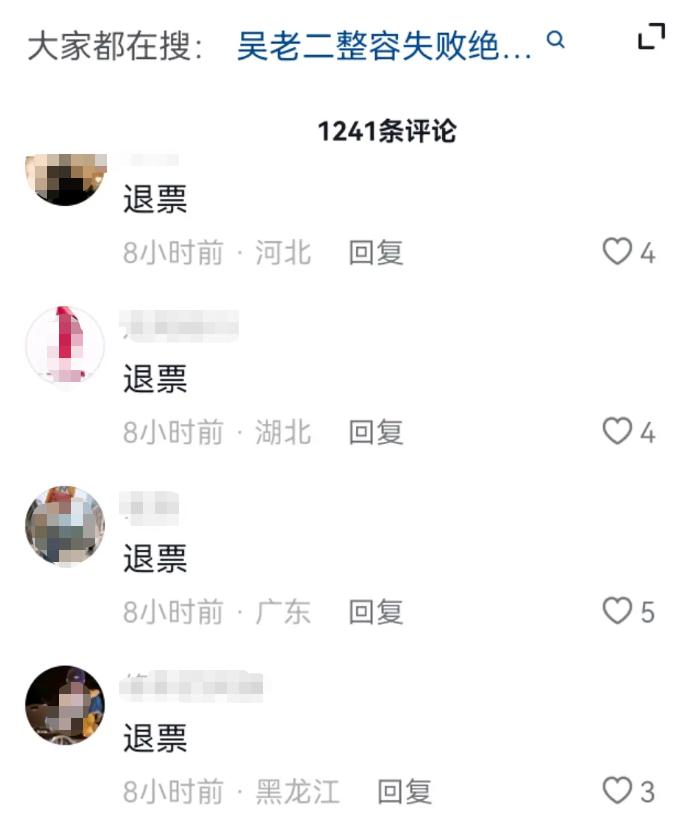Screen dimensions: 680x818
Task: Visit the 黑龙江 commenter's avatar
Action: [x=65, y=705]
